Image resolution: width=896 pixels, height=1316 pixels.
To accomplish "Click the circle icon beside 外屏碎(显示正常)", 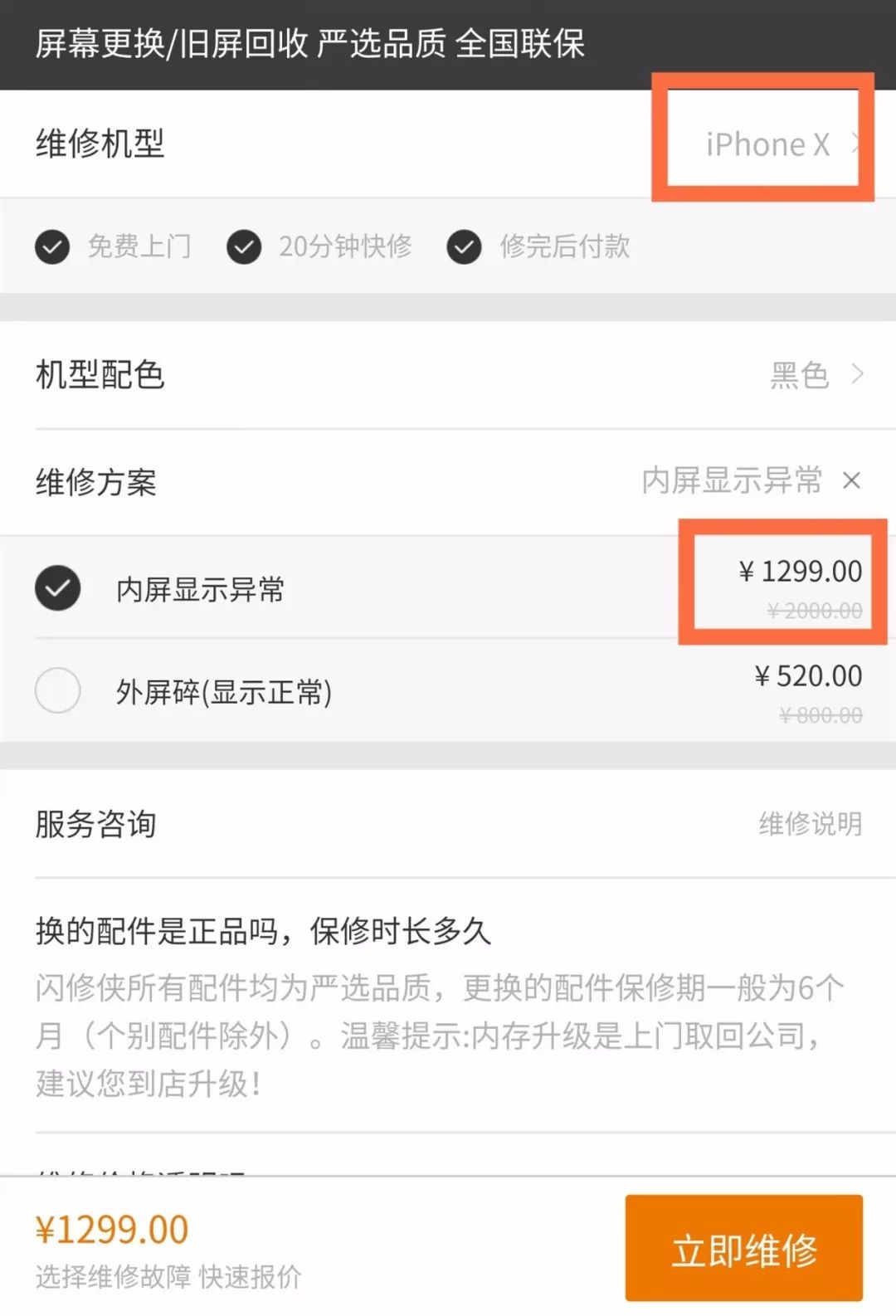I will pyautogui.click(x=57, y=690).
